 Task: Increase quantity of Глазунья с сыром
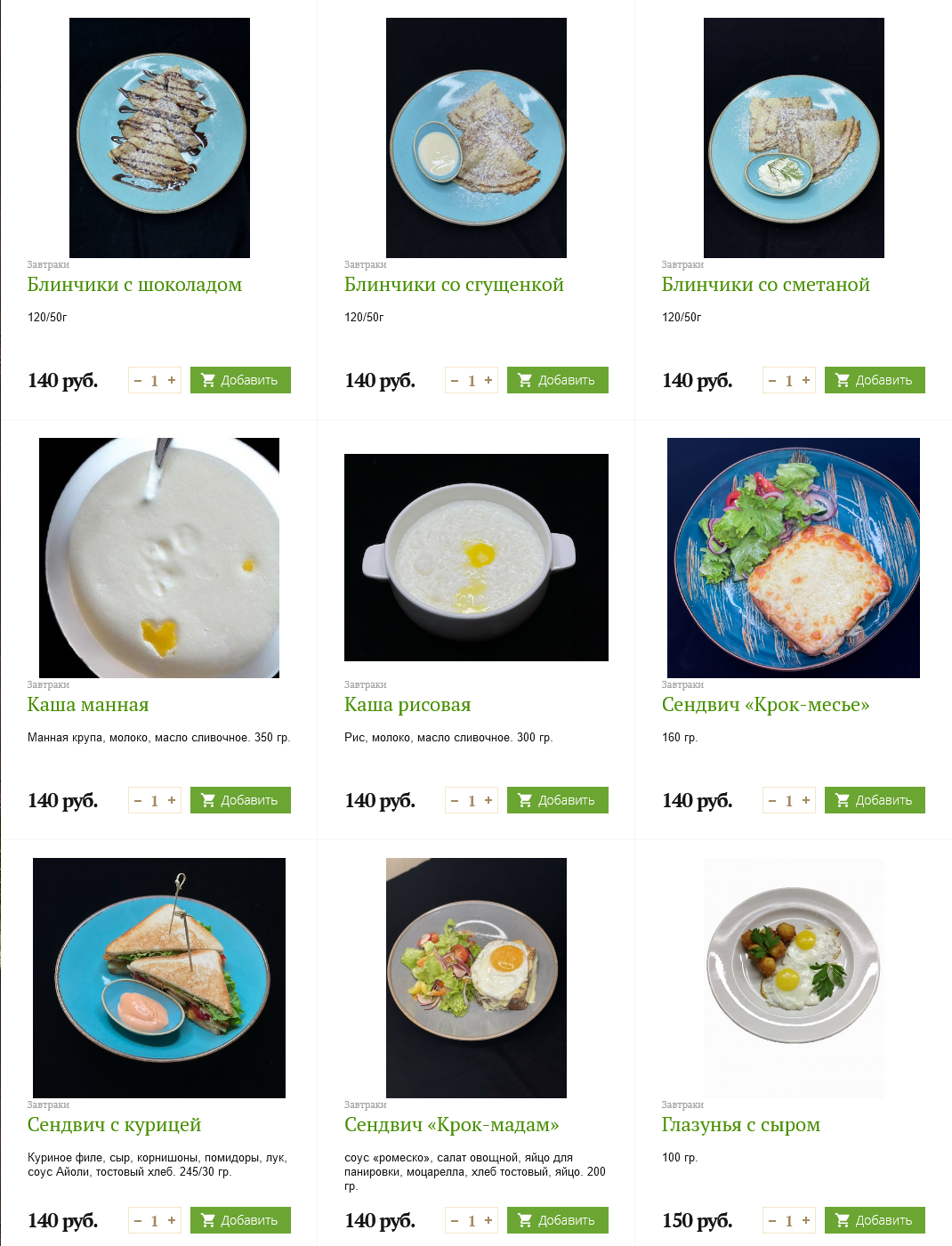(x=806, y=1220)
